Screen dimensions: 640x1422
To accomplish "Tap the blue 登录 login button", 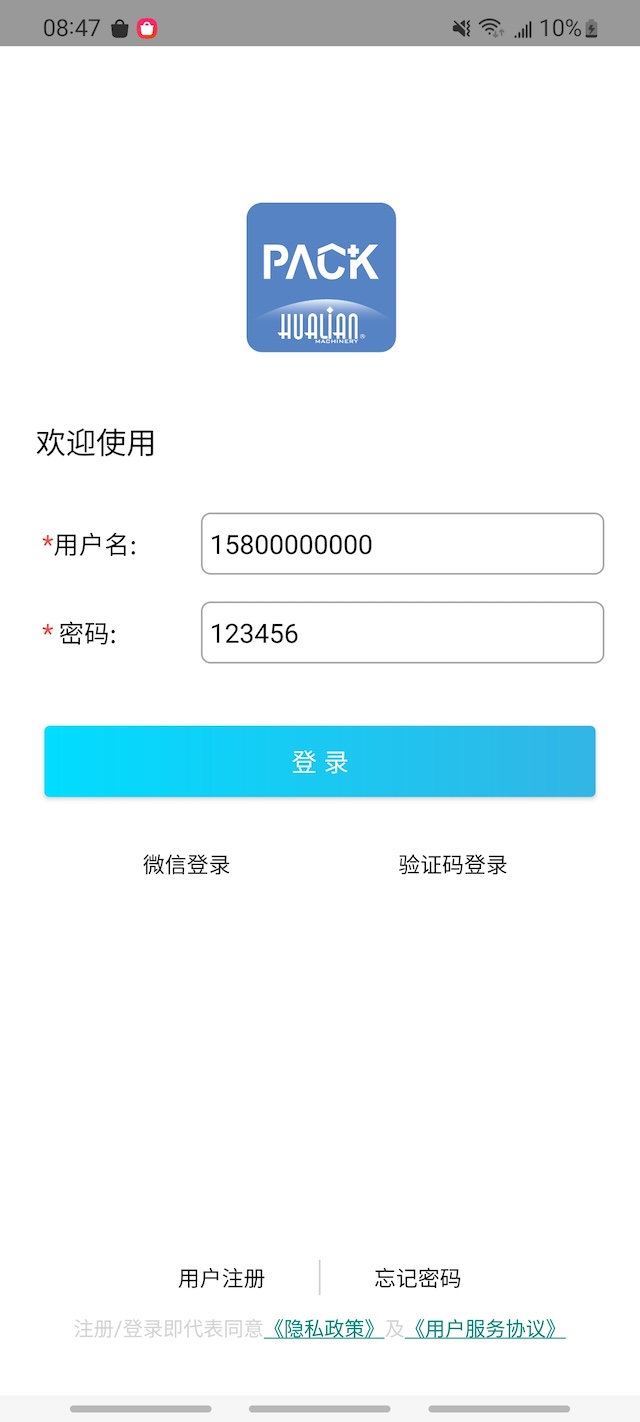I will point(320,762).
